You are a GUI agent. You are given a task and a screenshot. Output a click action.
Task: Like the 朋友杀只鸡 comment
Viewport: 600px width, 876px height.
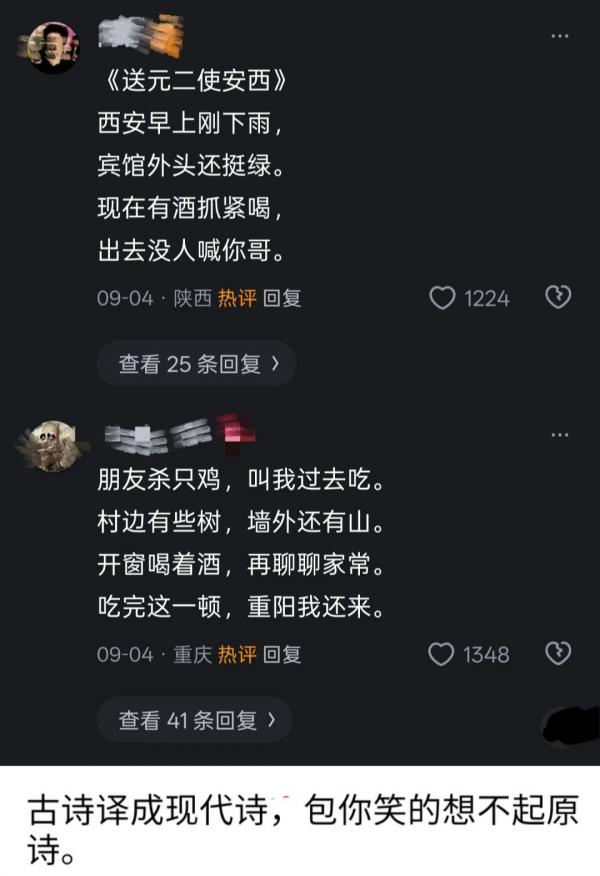(442, 654)
